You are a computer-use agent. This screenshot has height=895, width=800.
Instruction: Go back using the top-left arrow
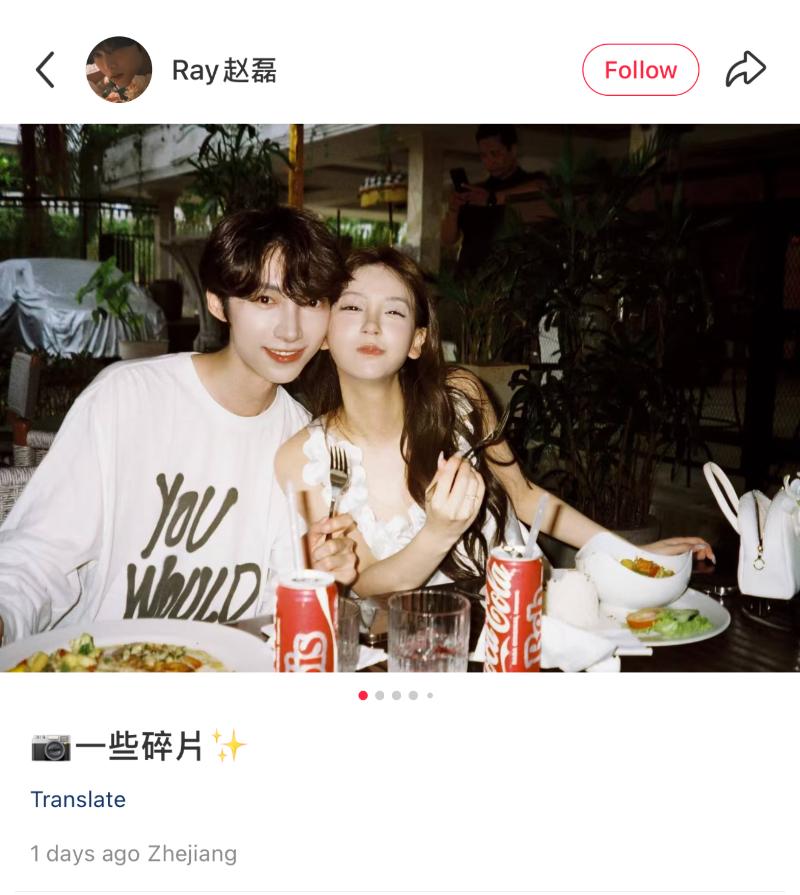pos(45,70)
